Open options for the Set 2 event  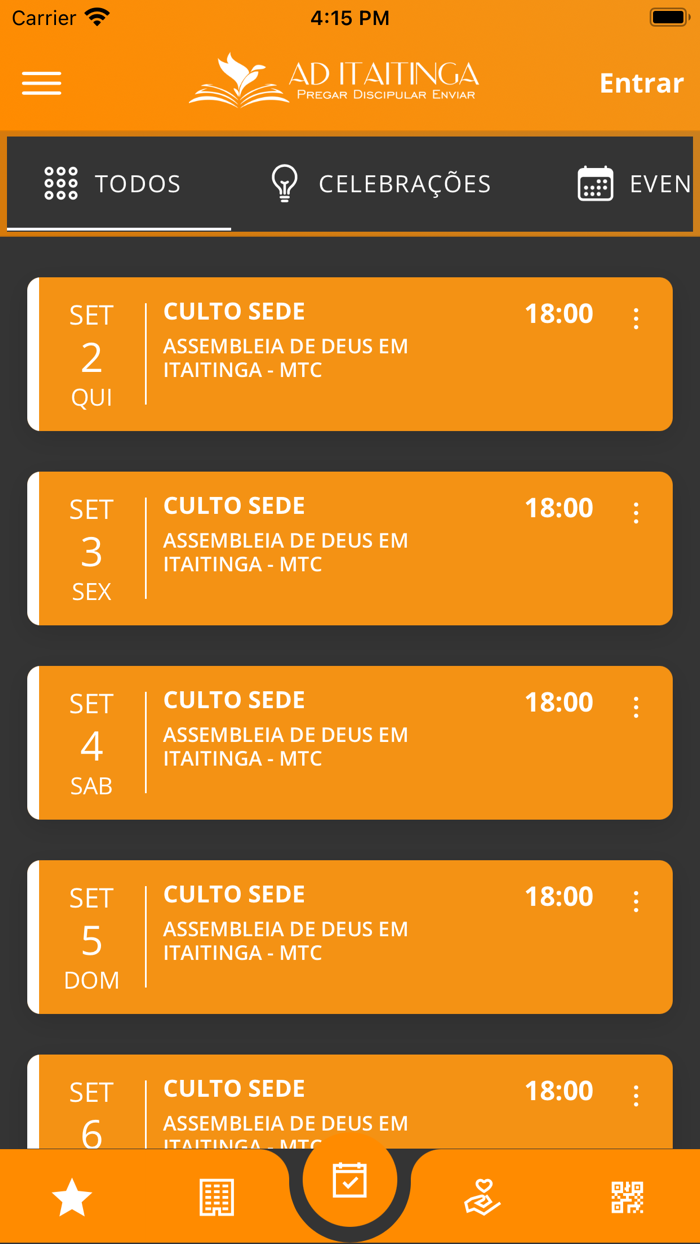click(x=636, y=319)
